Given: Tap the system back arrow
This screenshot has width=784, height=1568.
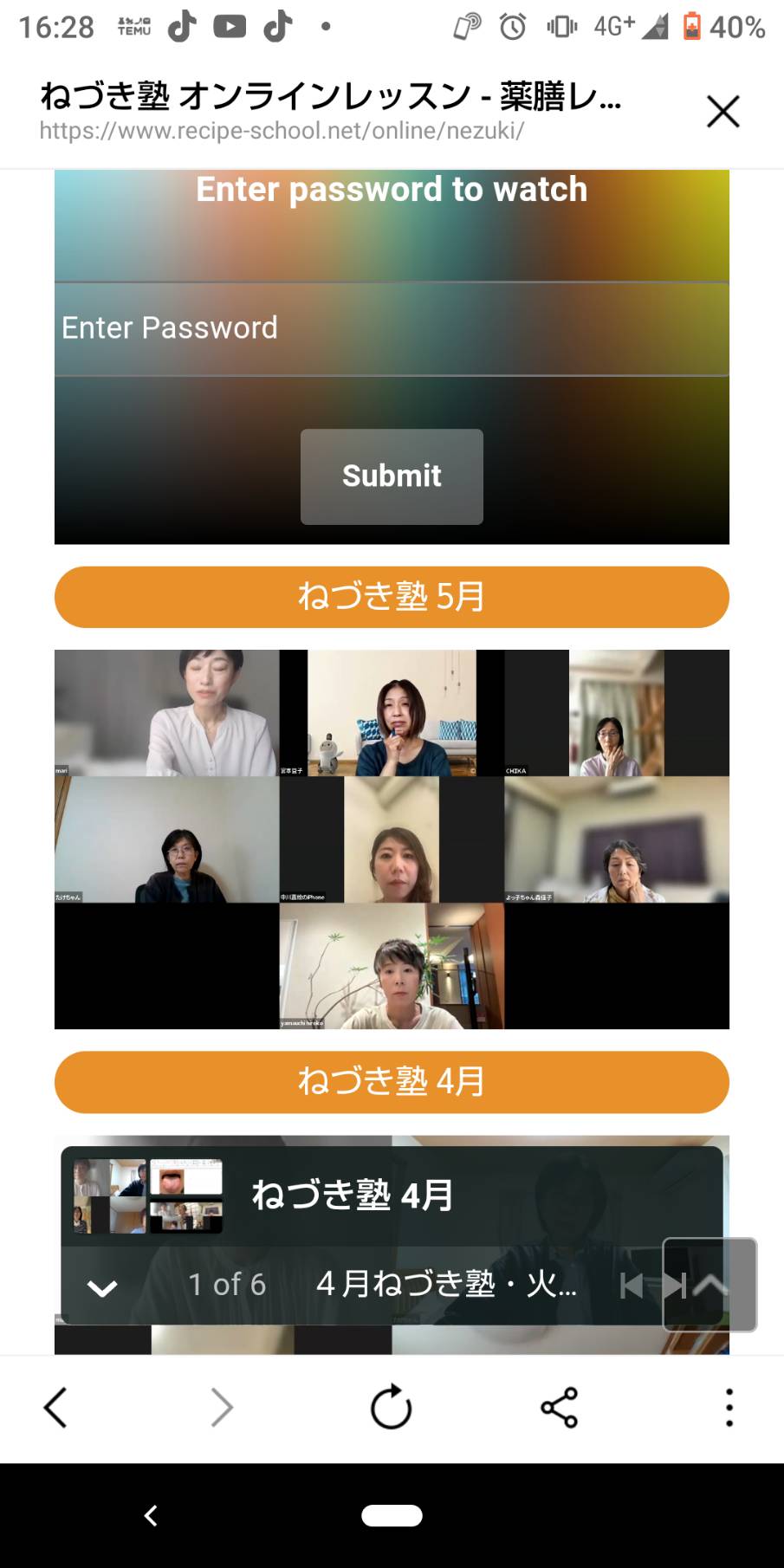Looking at the screenshot, I should click(151, 1515).
